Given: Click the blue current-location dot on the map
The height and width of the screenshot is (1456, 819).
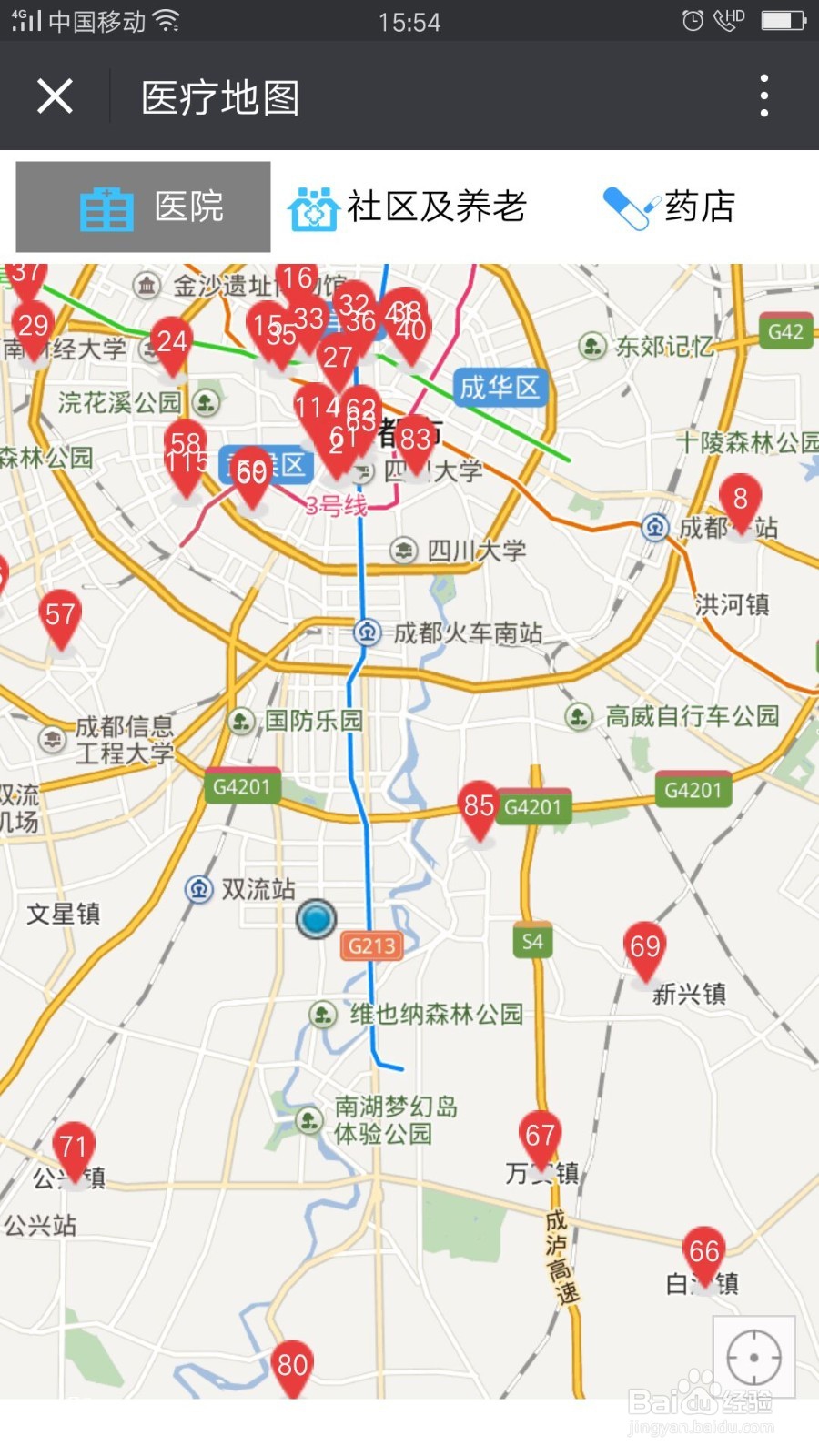Looking at the screenshot, I should [316, 919].
